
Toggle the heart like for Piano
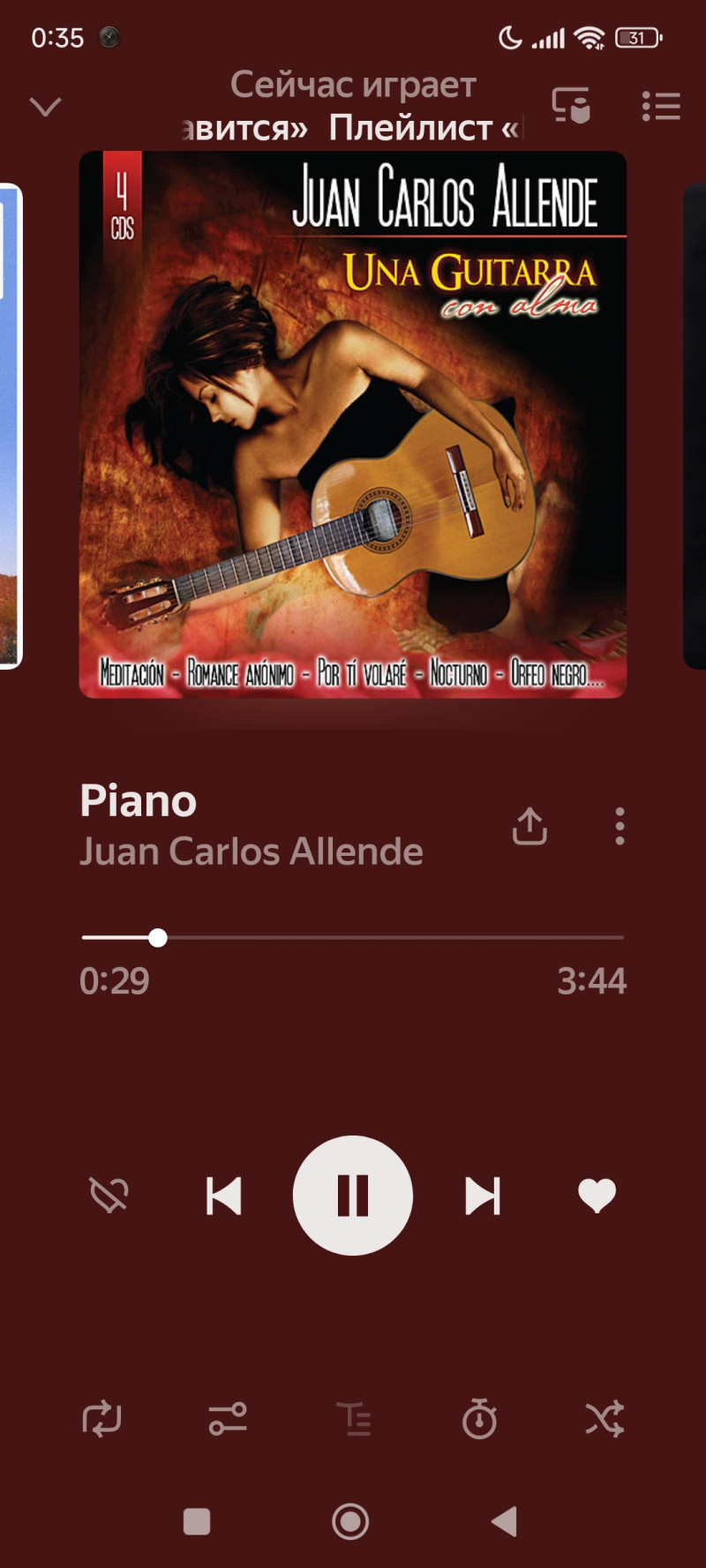tap(597, 1196)
